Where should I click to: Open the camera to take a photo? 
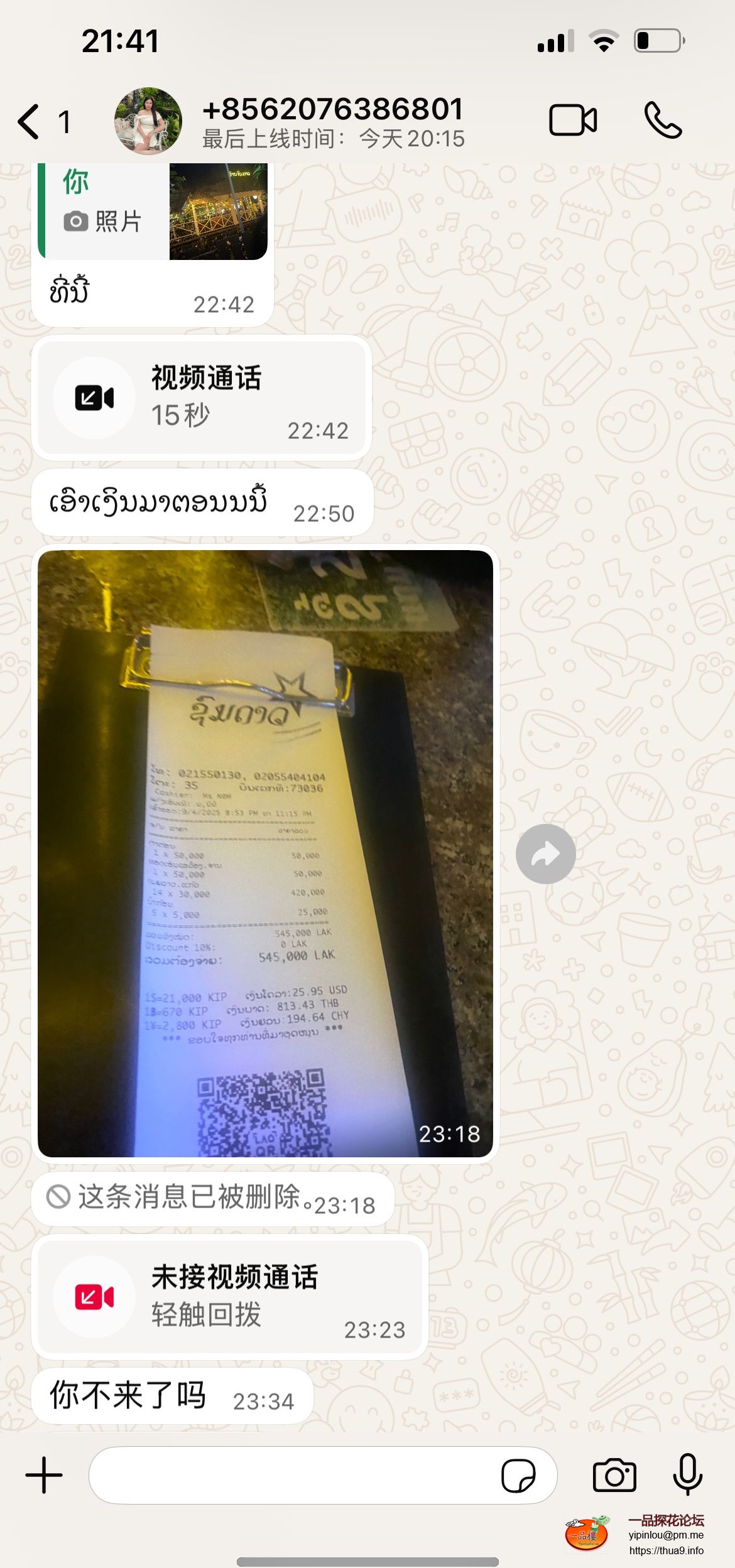click(x=614, y=1475)
